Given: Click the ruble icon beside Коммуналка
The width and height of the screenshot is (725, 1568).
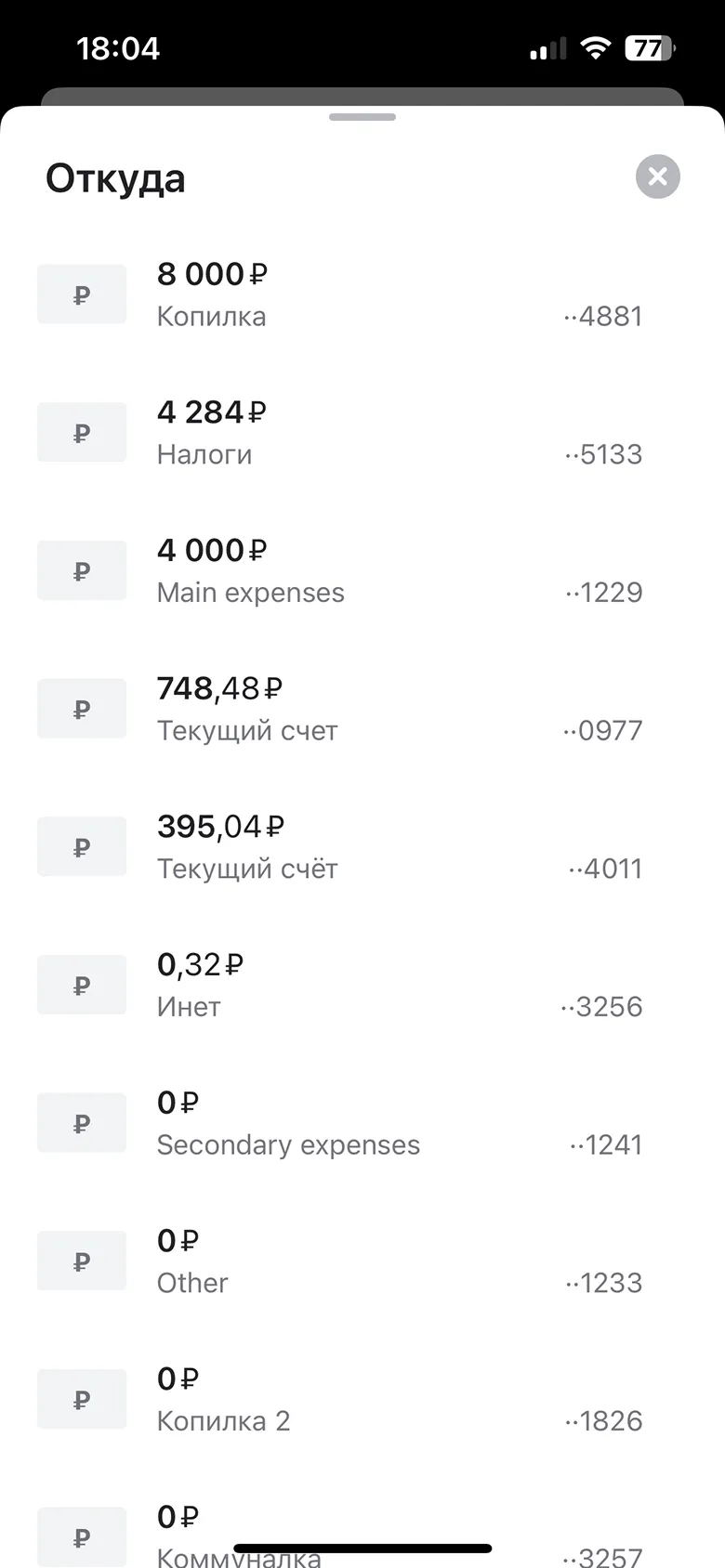Looking at the screenshot, I should (82, 1536).
